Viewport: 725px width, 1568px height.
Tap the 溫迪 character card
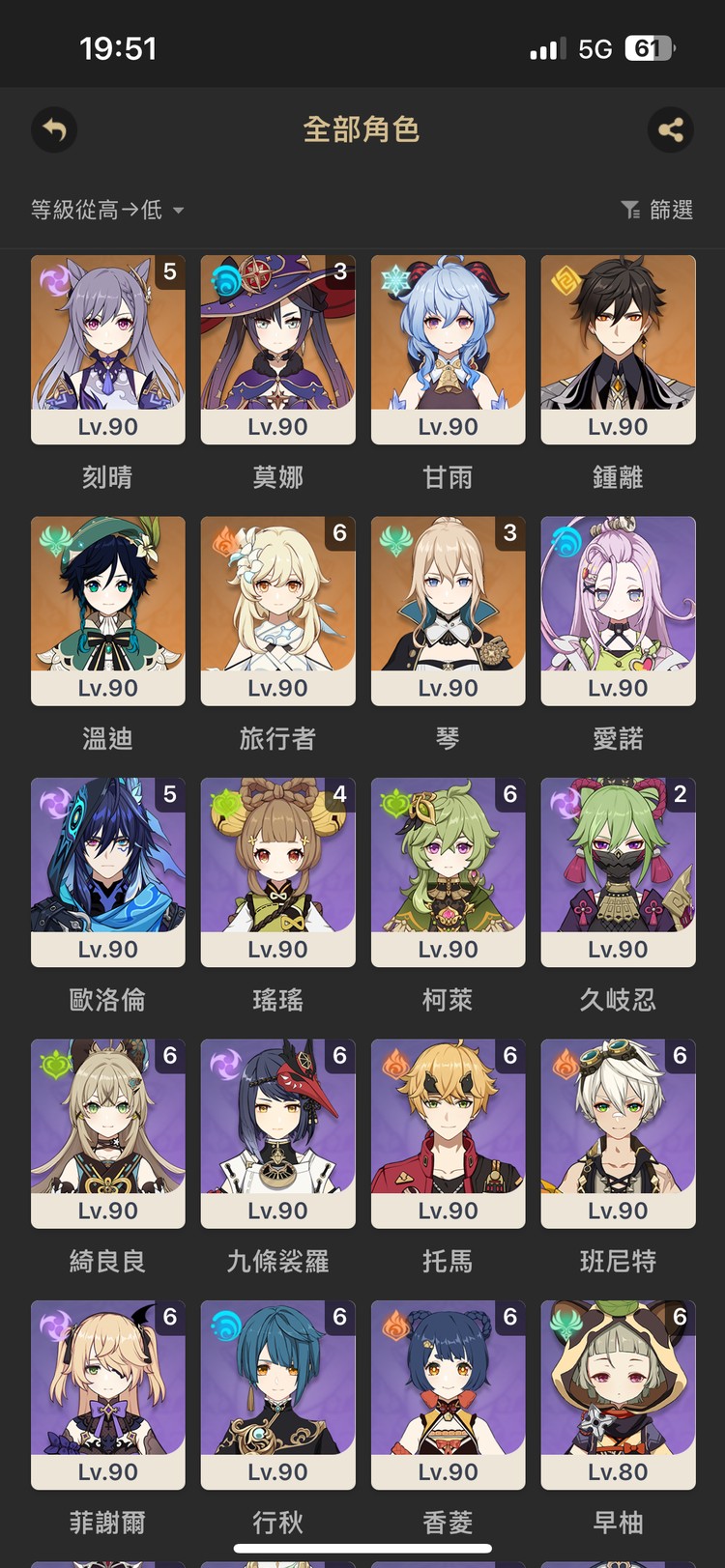(x=107, y=611)
